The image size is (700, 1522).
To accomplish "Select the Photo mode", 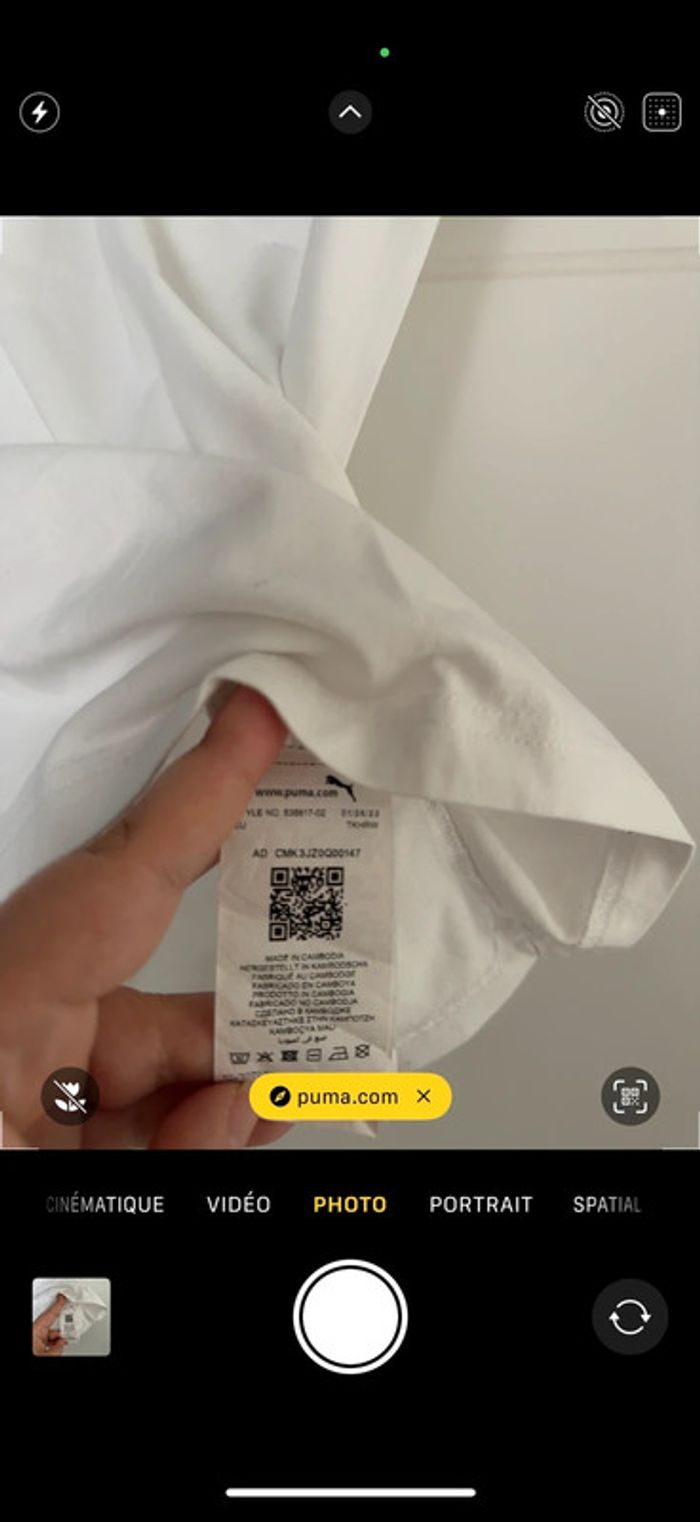I will point(350,1204).
